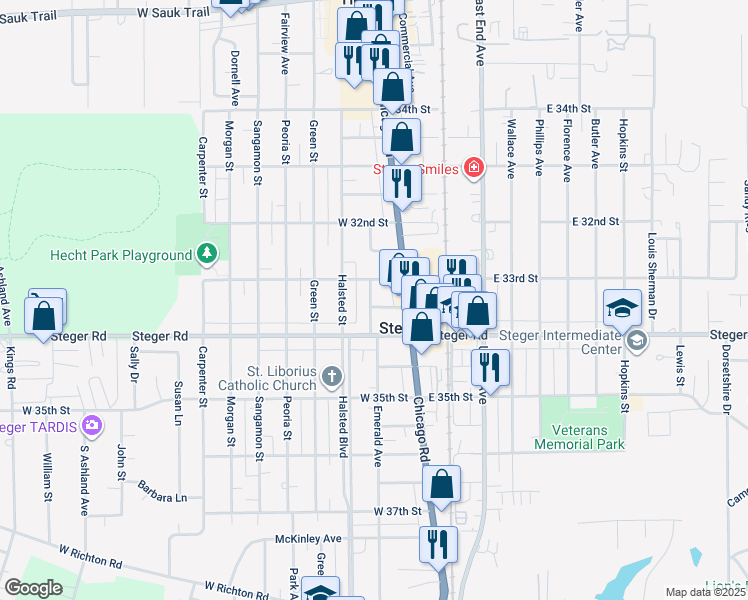
Task: Open the shopping bag marker above W 37th St
Action: [441, 484]
